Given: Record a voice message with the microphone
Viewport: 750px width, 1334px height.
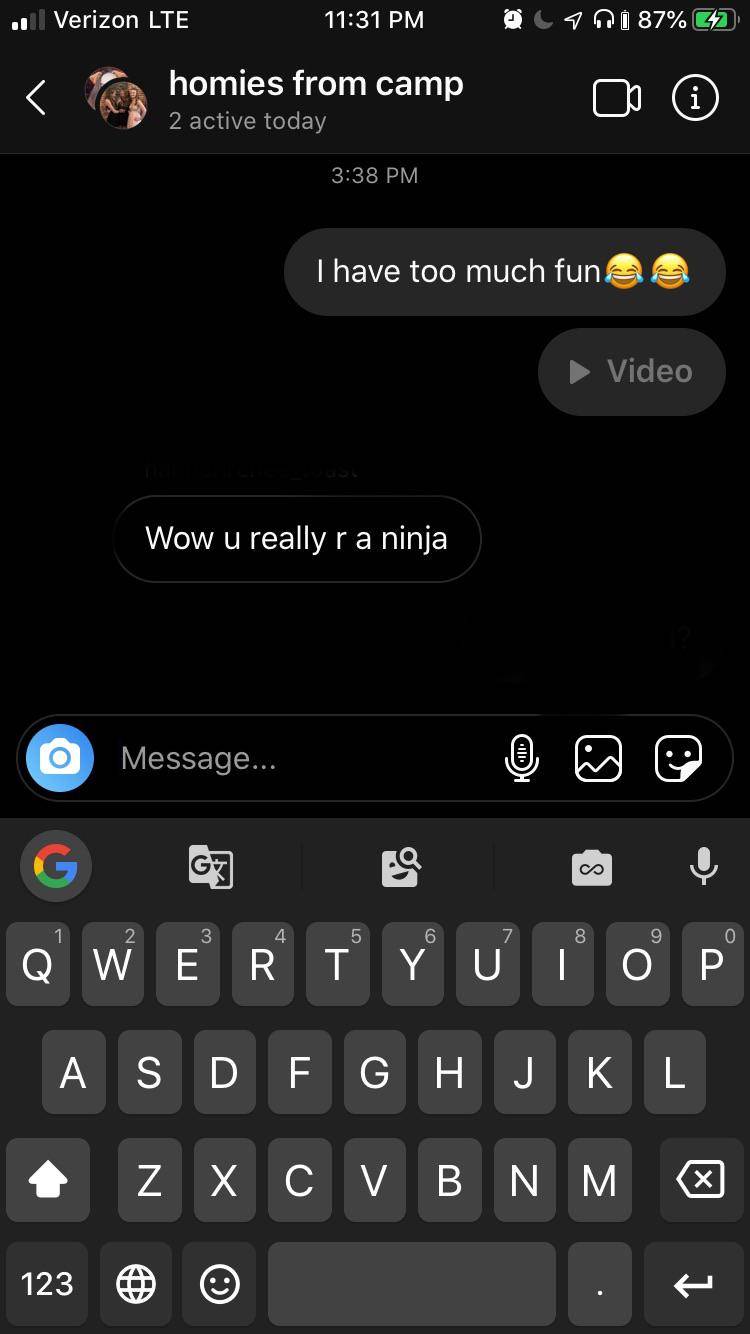Looking at the screenshot, I should click(521, 758).
